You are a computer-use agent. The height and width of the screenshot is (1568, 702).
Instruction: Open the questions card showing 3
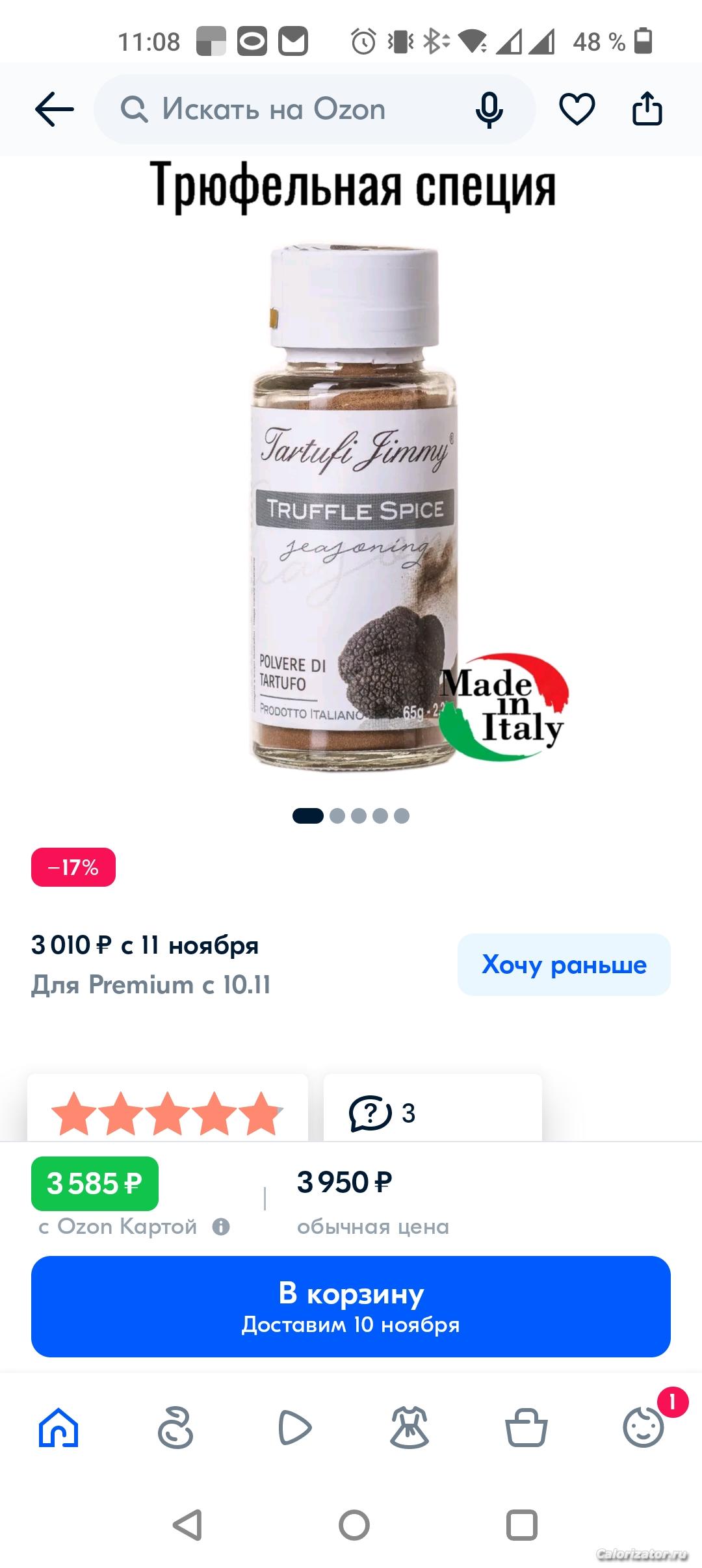coord(432,1113)
